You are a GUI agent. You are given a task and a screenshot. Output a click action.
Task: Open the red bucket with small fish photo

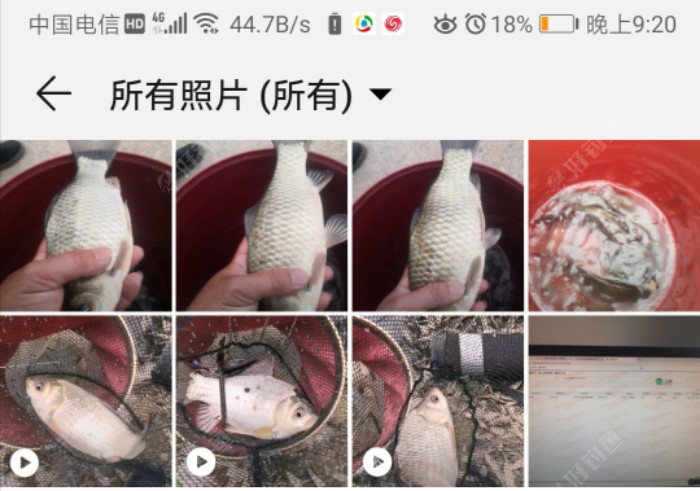[x=614, y=225]
